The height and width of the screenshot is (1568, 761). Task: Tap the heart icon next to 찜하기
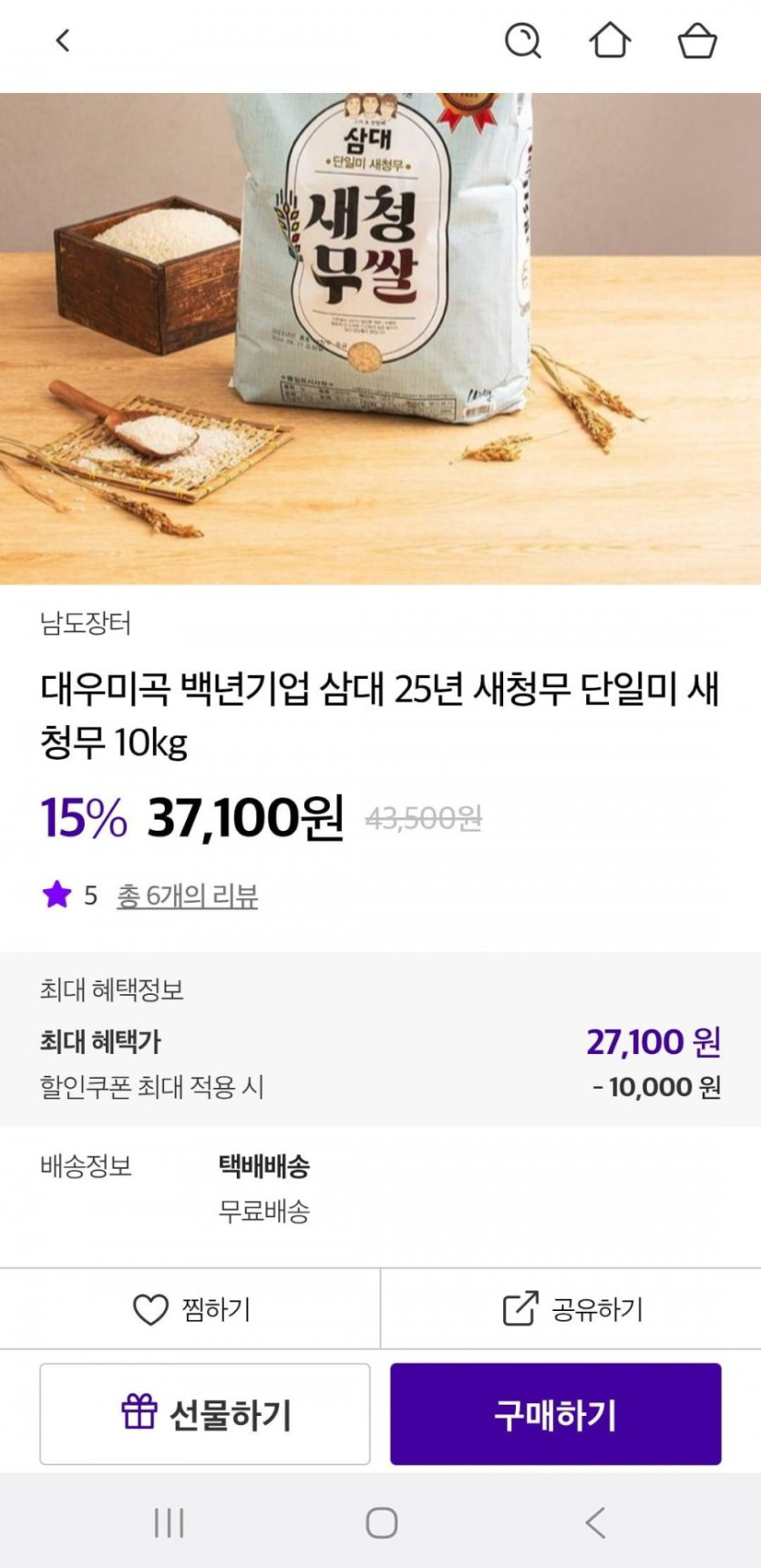click(x=149, y=1309)
